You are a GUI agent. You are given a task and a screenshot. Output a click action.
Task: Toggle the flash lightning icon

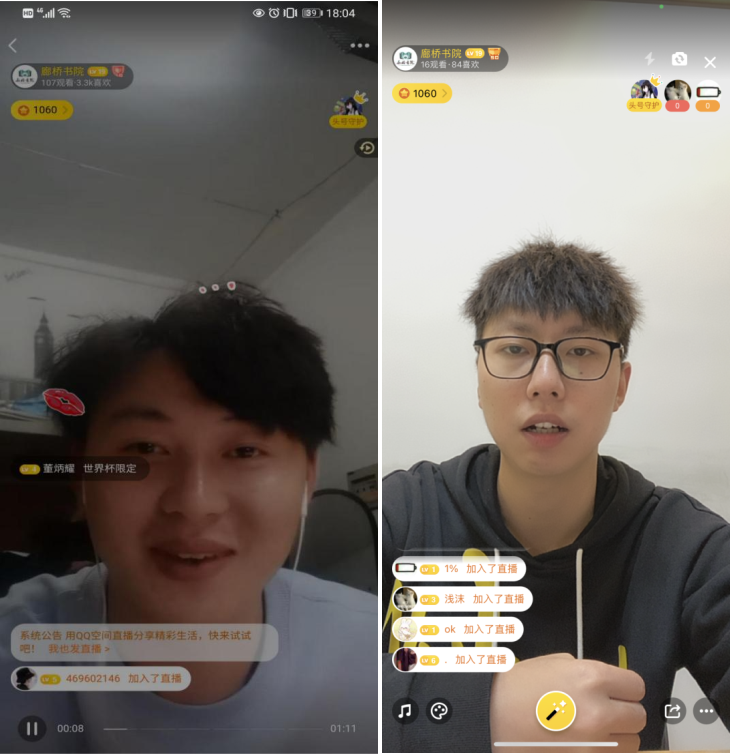(648, 60)
